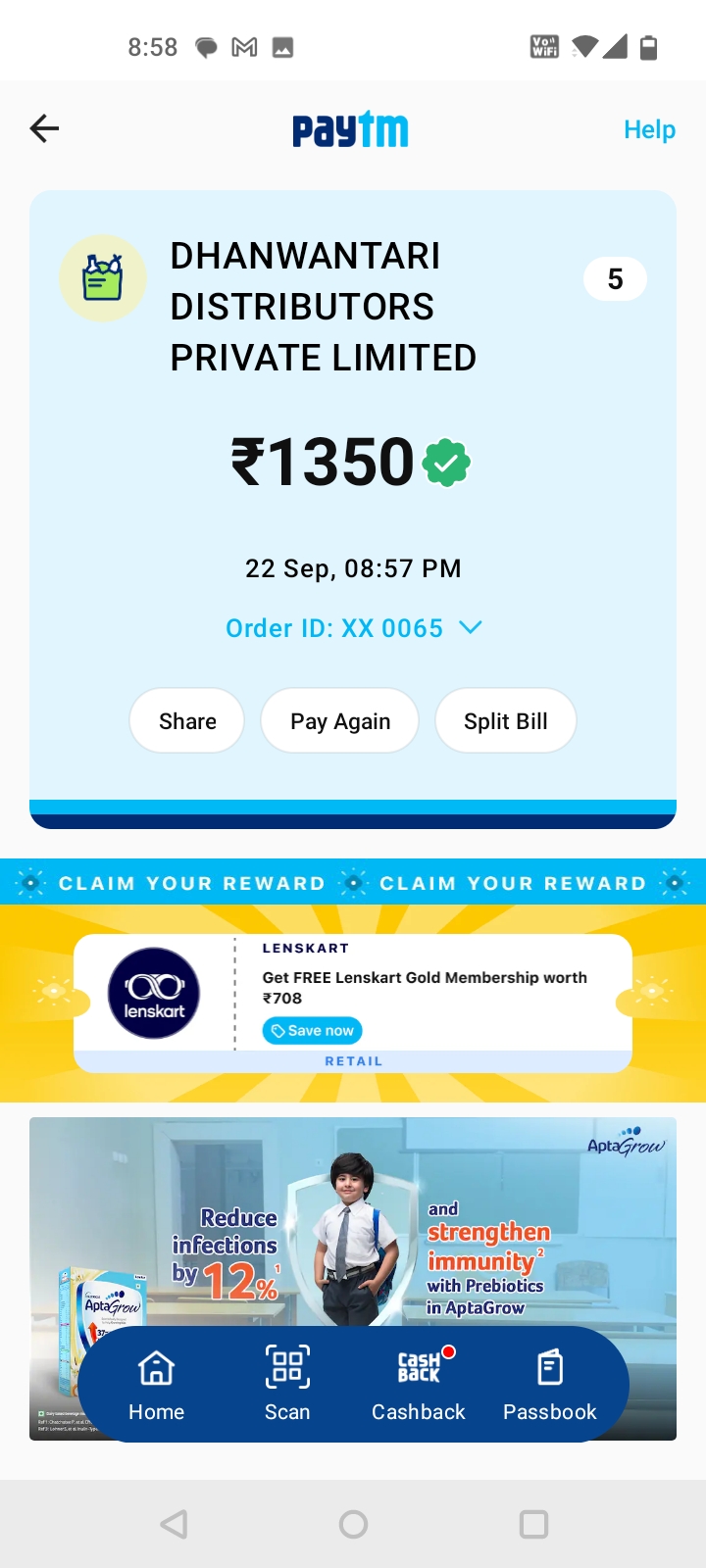
Task: Switch to the Cashback tab
Action: pos(419,1386)
